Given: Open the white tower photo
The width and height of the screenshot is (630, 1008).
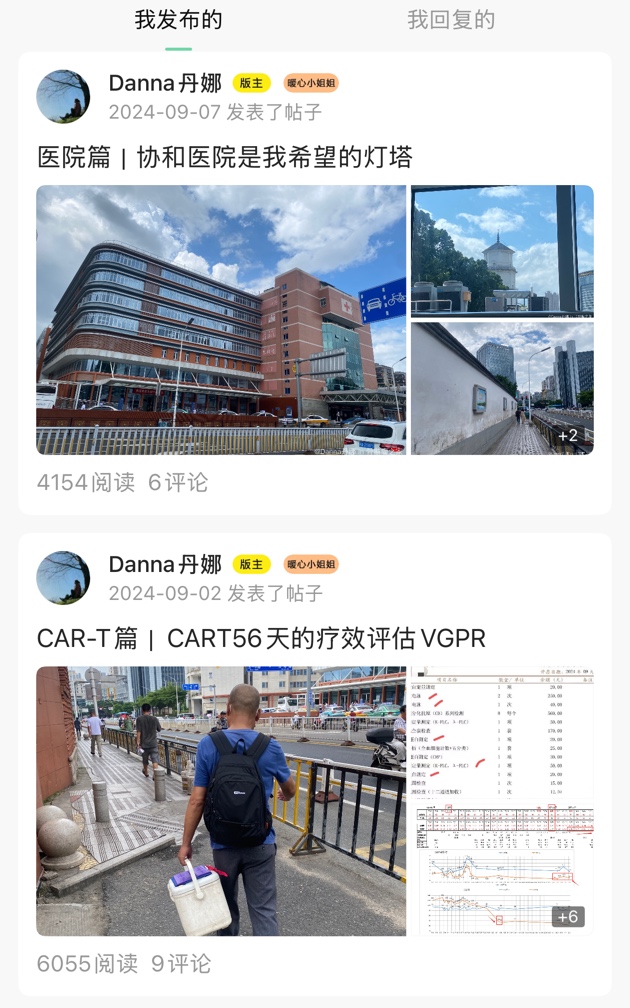Looking at the screenshot, I should pos(502,251).
